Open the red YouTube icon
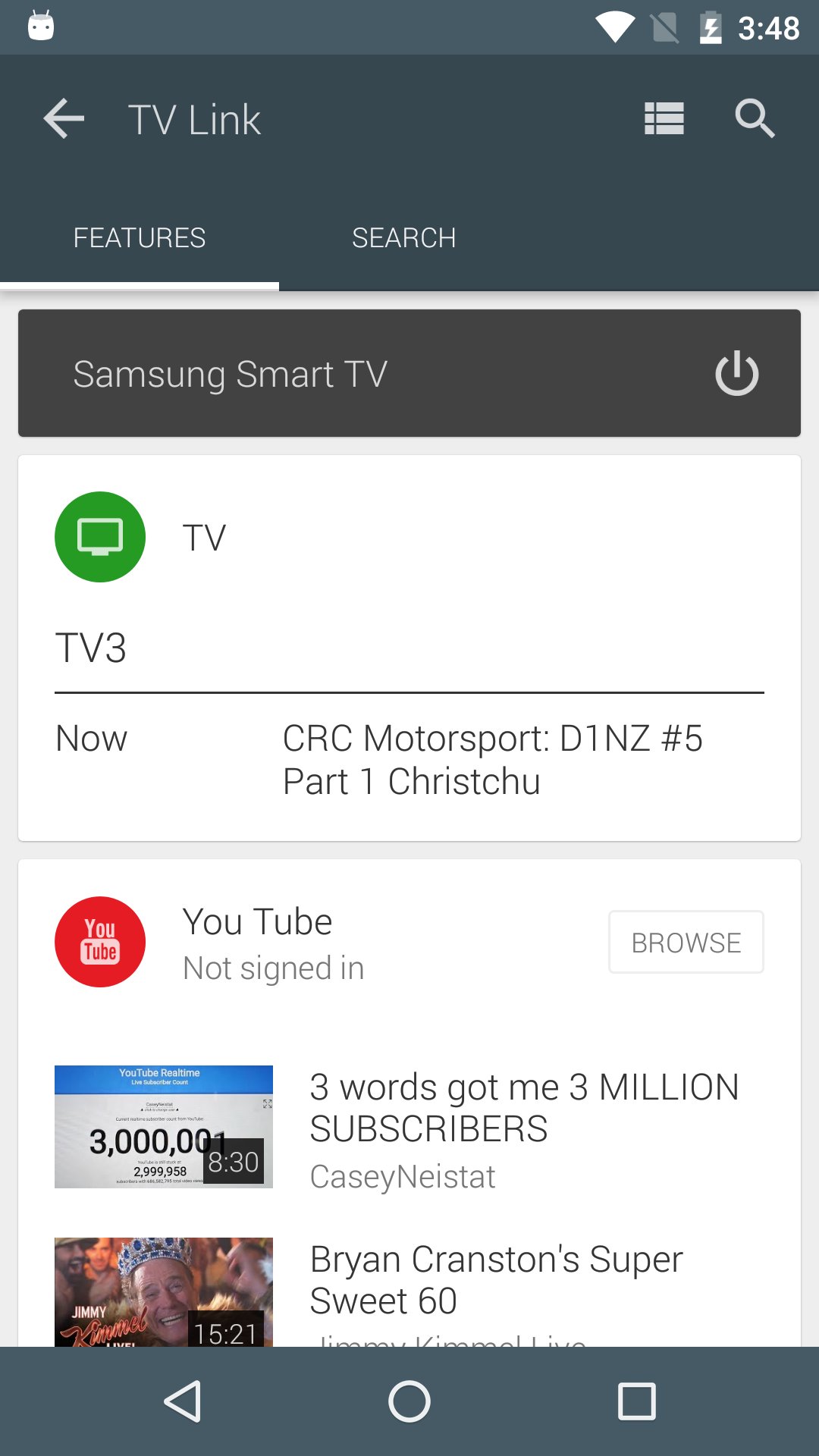Viewport: 819px width, 1456px height. tap(99, 941)
